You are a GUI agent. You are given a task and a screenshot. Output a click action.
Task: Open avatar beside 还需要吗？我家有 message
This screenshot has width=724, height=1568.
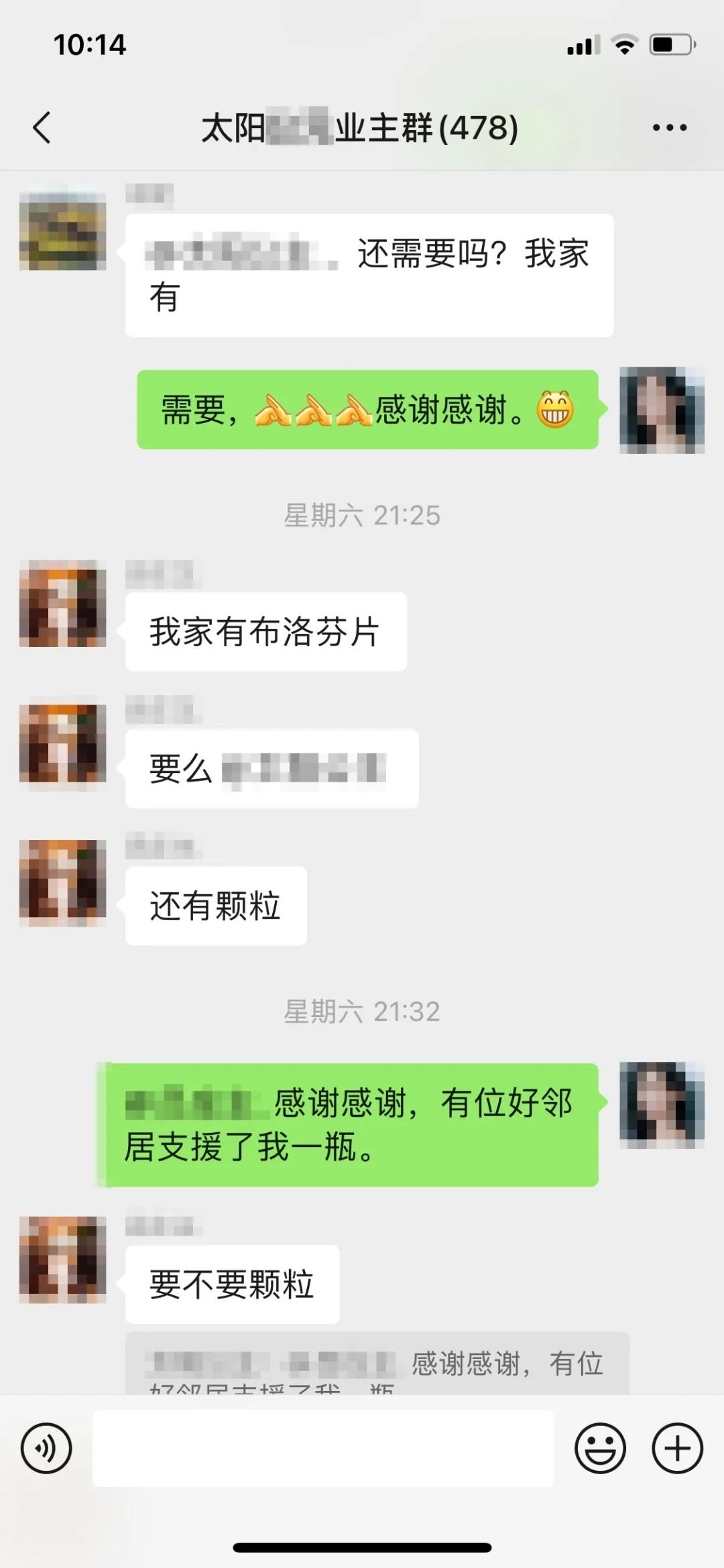coord(63,228)
